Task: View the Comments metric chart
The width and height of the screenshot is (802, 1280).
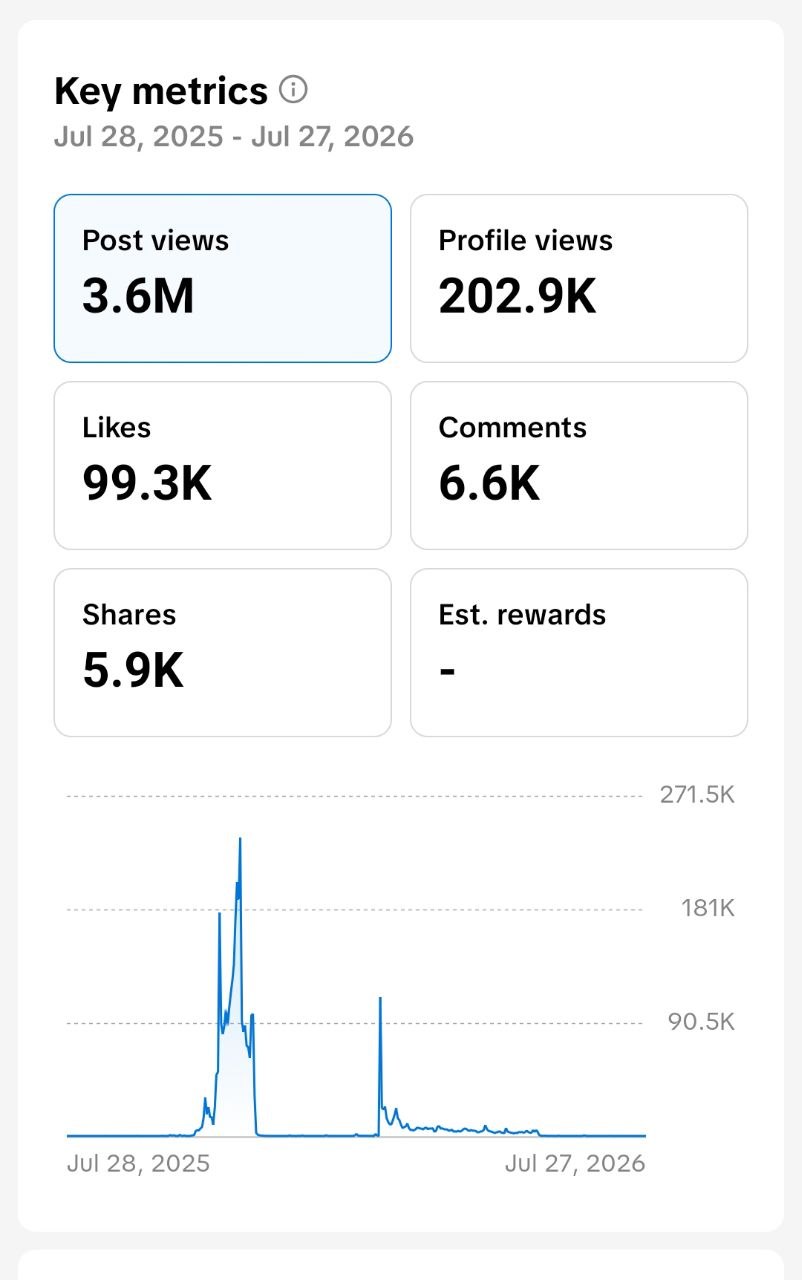Action: coord(579,465)
